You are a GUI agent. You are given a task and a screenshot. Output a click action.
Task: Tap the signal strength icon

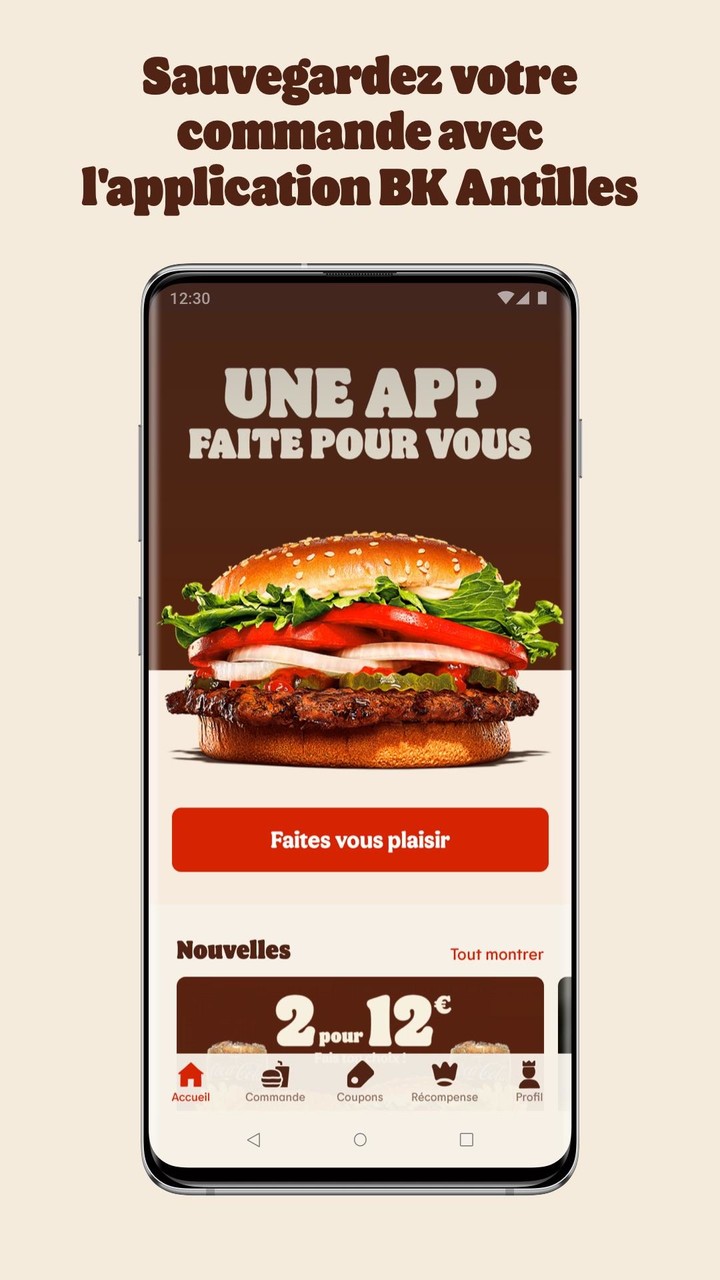pyautogui.click(x=523, y=296)
